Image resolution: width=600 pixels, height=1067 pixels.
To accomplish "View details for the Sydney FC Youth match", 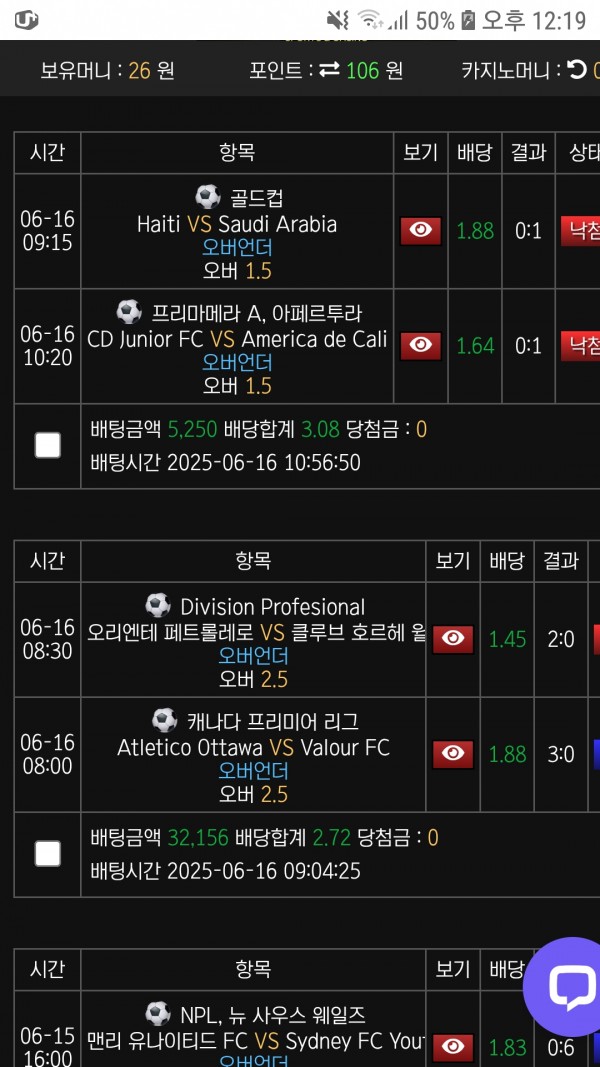I will coord(453,1047).
